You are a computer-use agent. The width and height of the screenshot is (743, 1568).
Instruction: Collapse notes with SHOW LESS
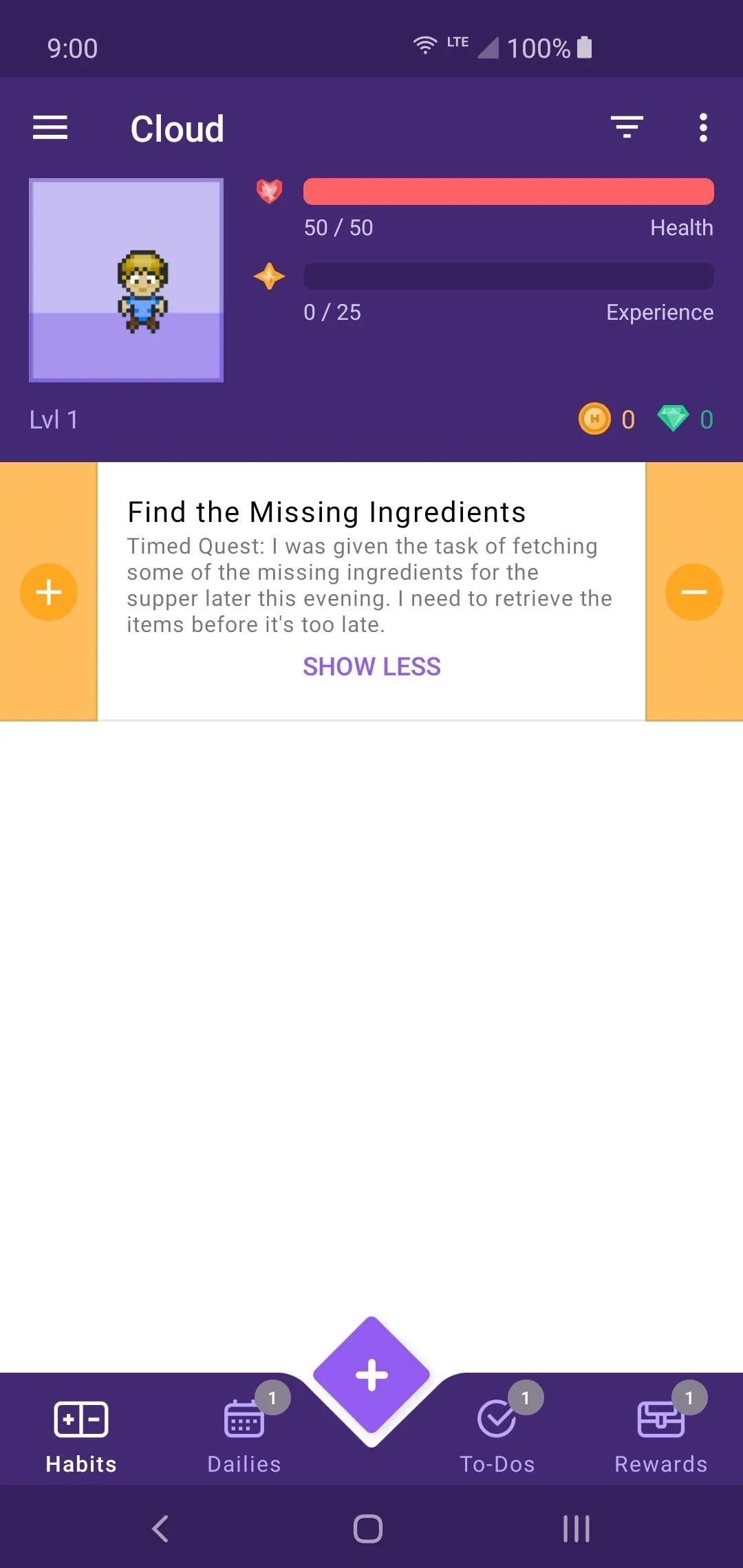(x=371, y=666)
